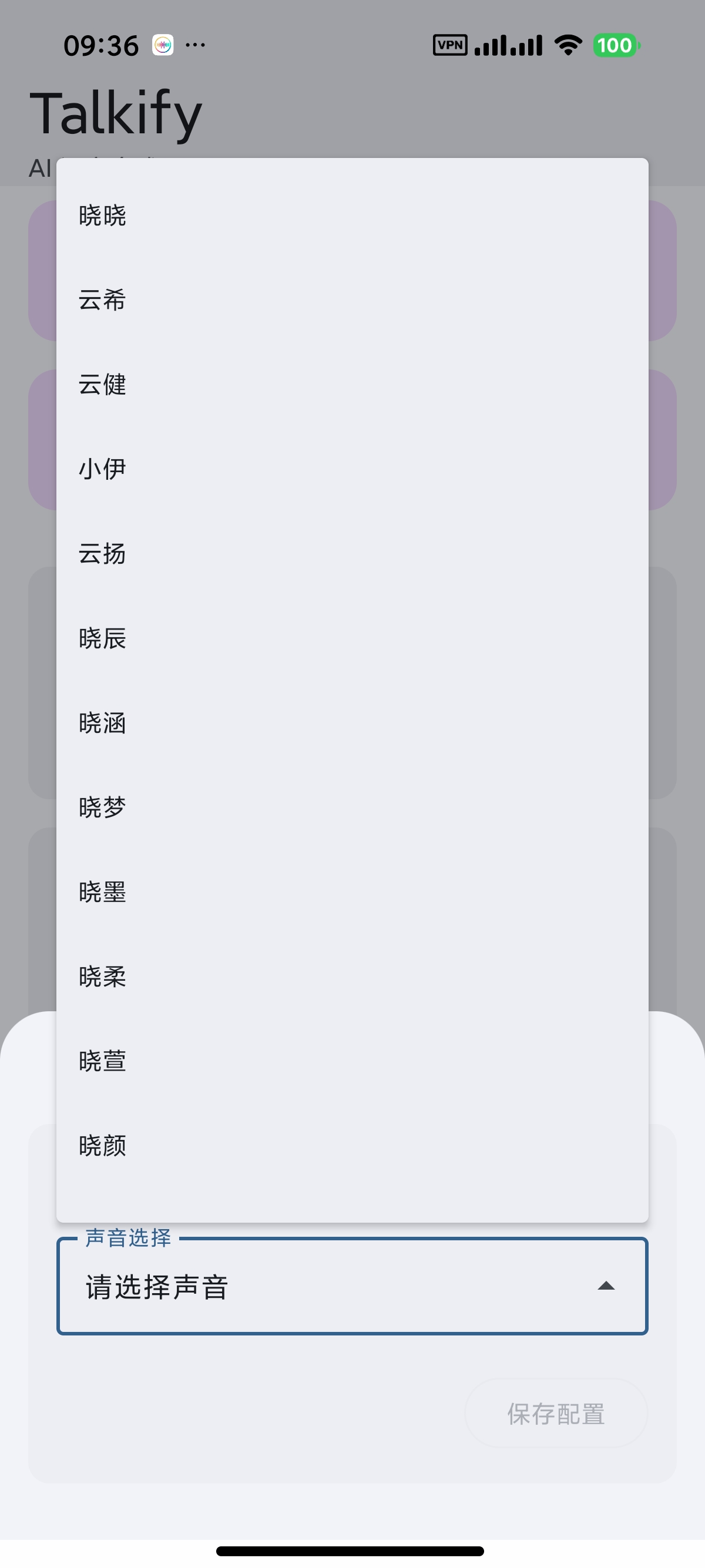This screenshot has width=705, height=1568.
Task: Choose 晓颜 from the list
Action: [352, 1146]
